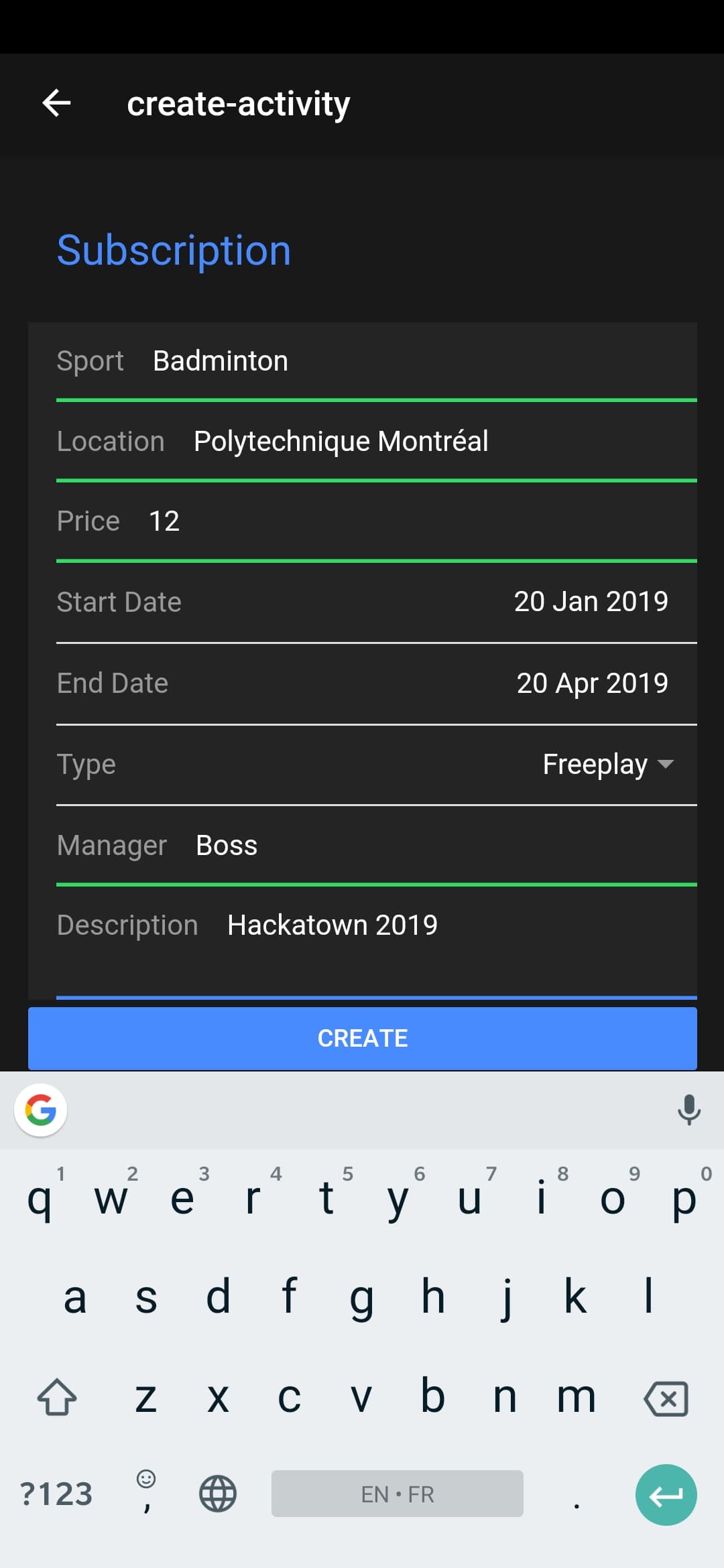Expand the Type dropdown showing Freeplay
The image size is (724, 1568).
(x=607, y=765)
